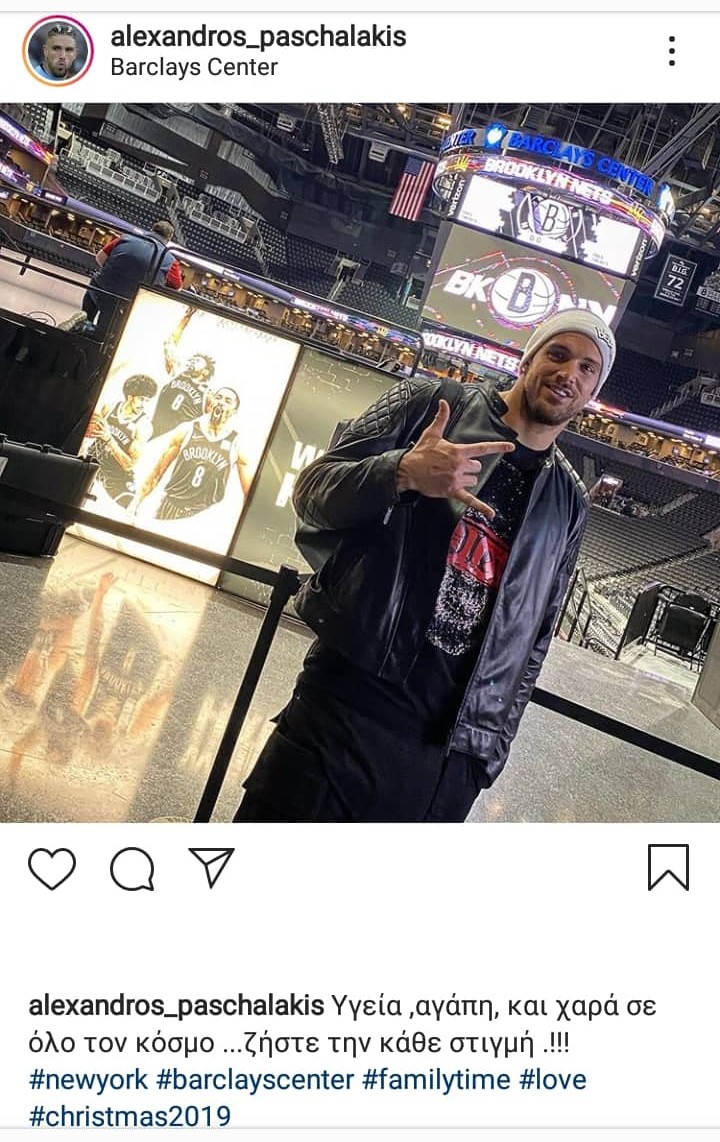Open the Barclays Center location link
This screenshot has width=720, height=1142.
coord(194,68)
